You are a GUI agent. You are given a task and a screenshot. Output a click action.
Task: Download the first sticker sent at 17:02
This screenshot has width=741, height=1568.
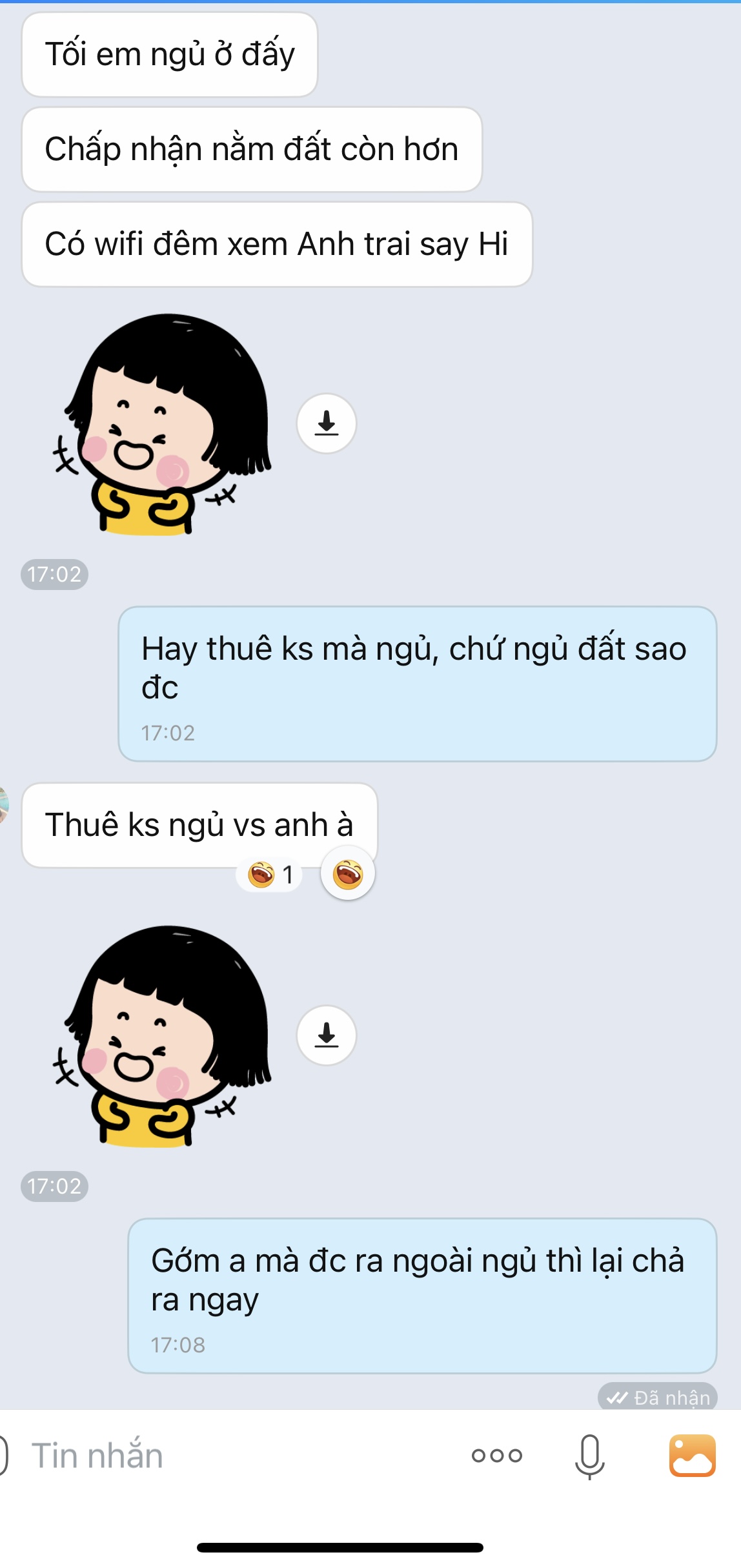[326, 423]
